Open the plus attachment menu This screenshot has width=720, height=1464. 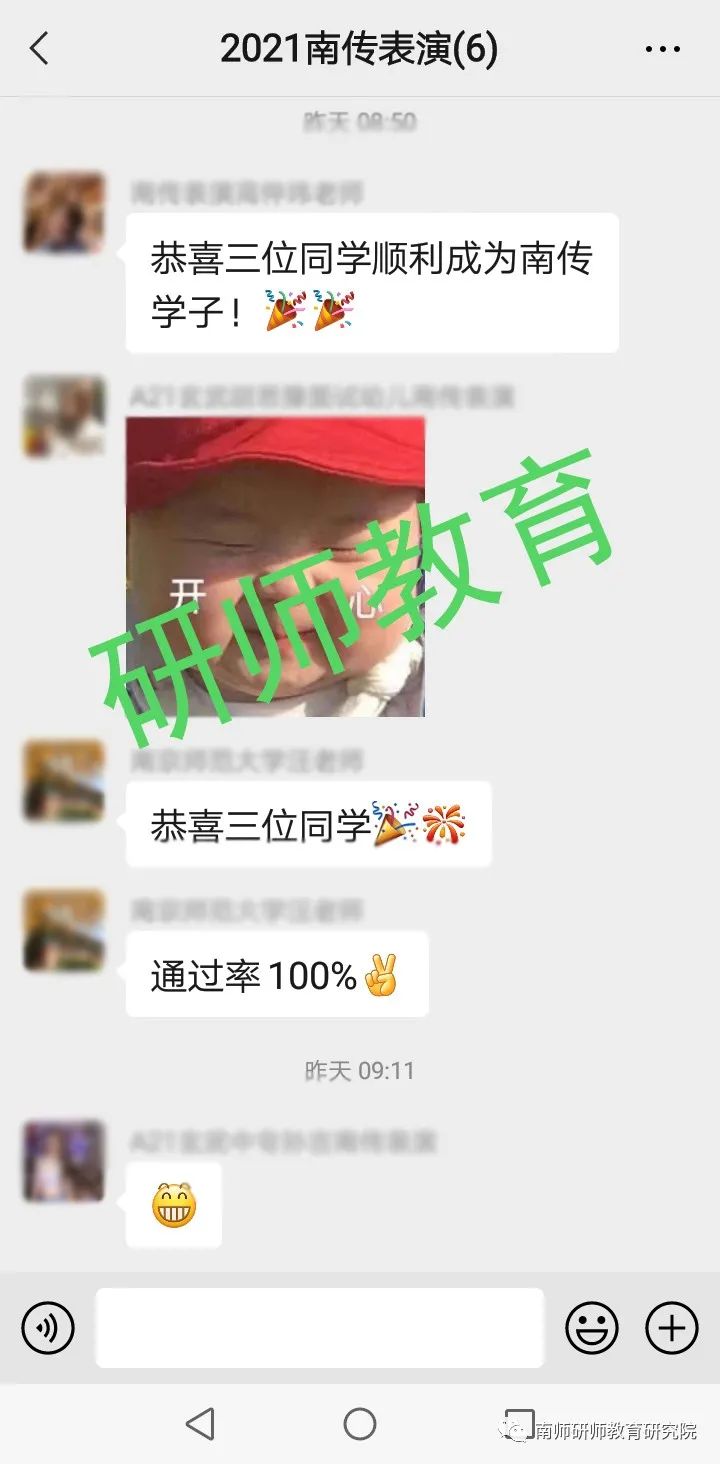(672, 1328)
